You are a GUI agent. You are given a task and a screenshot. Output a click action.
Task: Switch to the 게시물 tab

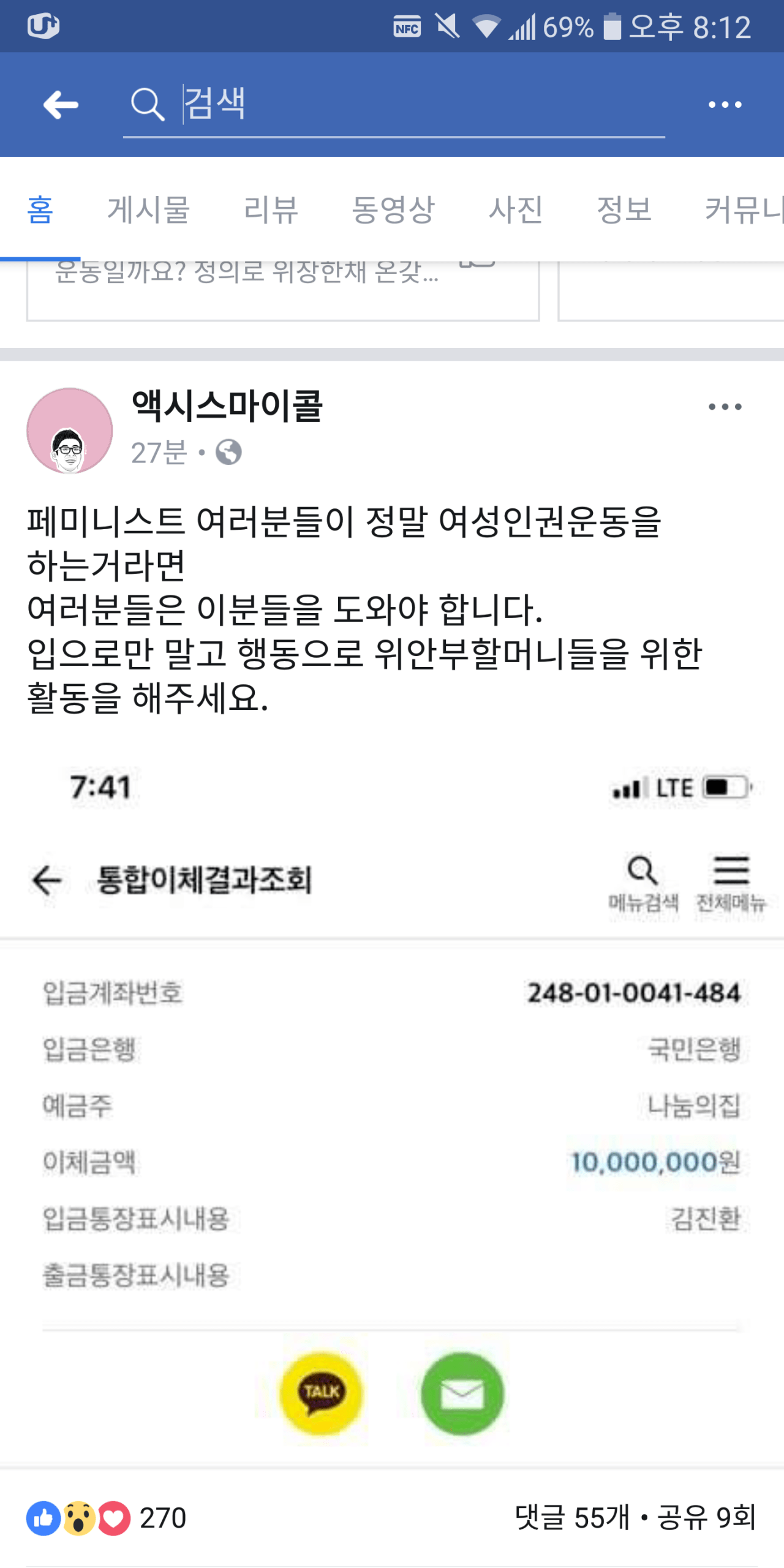[148, 209]
